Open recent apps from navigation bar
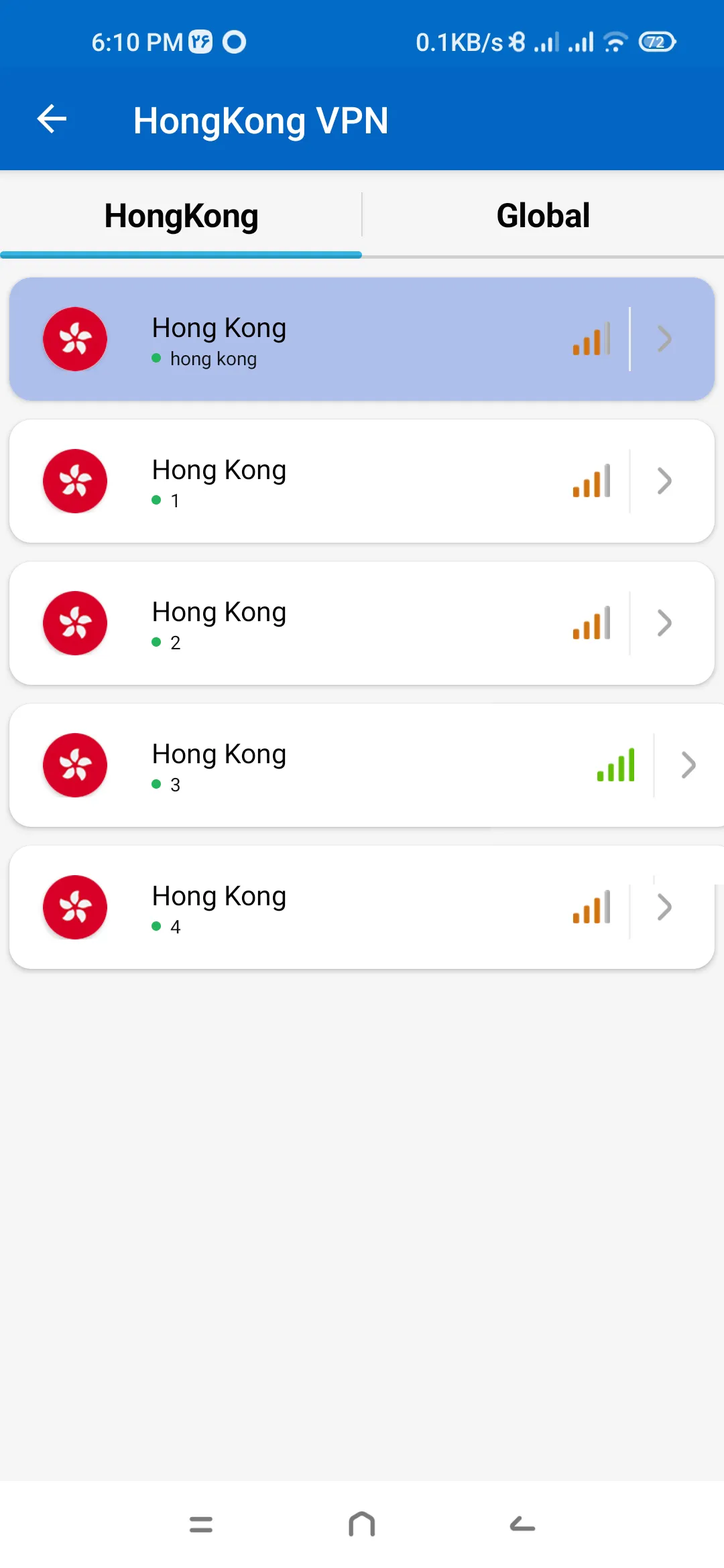The image size is (724, 1568). (x=201, y=1524)
